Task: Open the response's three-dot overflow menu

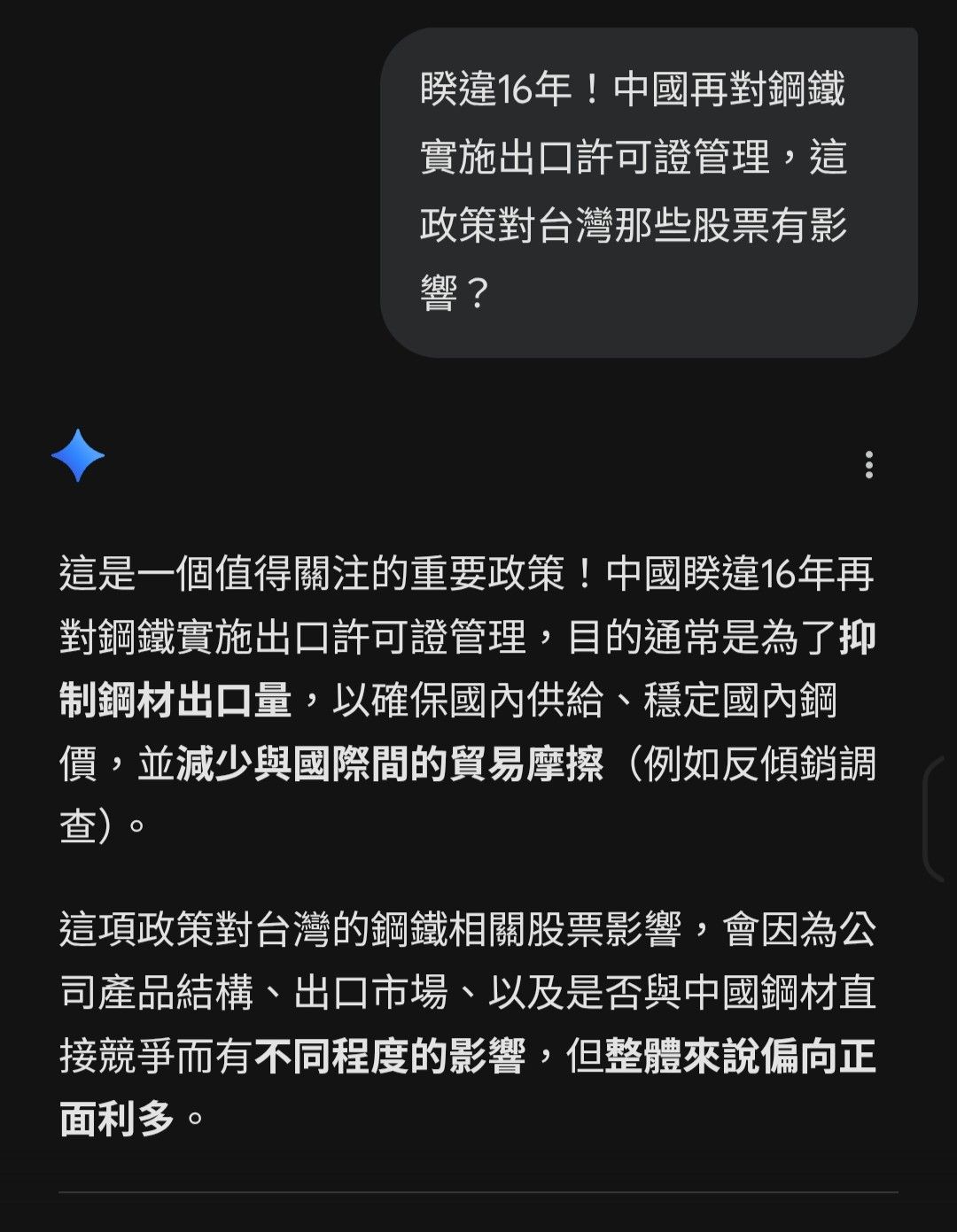Action: point(868,464)
